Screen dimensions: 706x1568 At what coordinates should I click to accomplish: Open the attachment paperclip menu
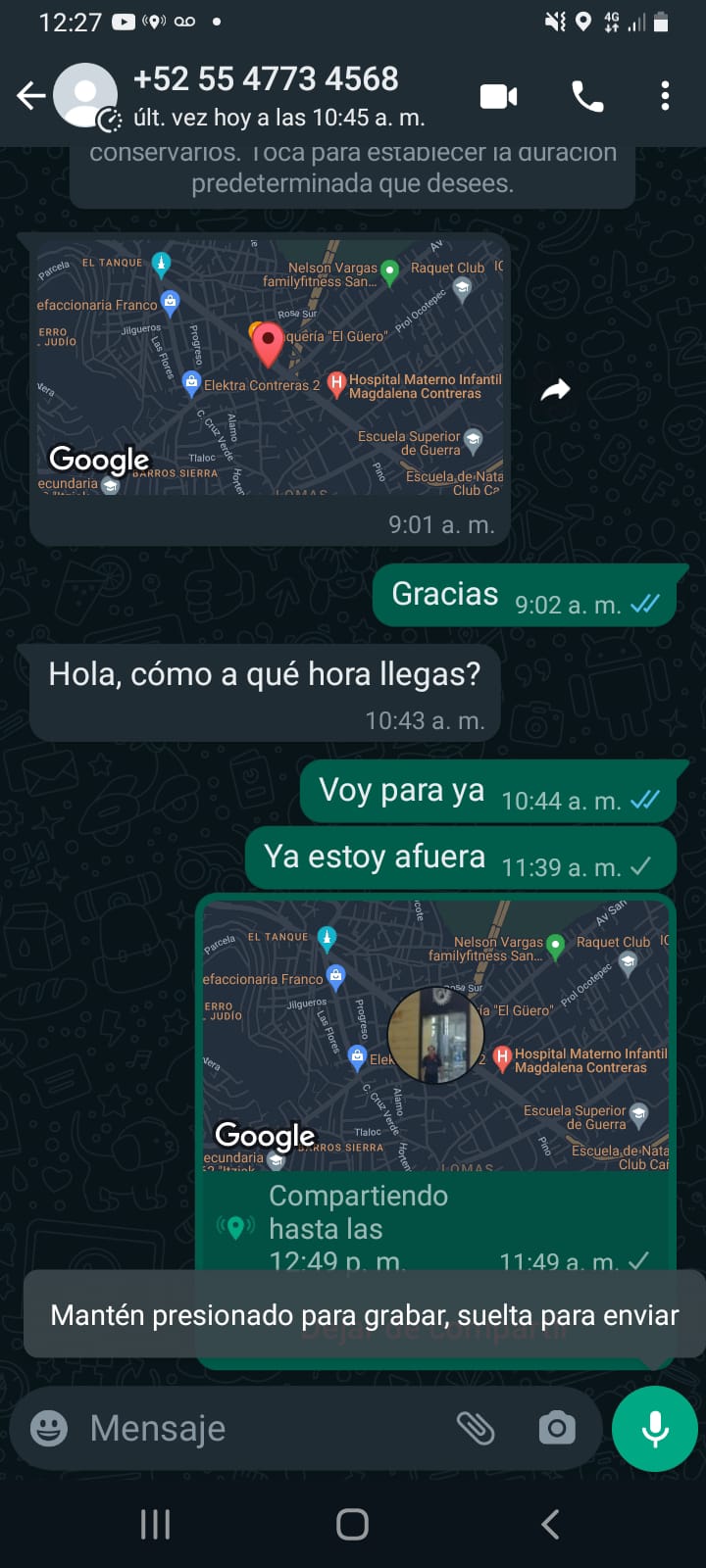(476, 1428)
